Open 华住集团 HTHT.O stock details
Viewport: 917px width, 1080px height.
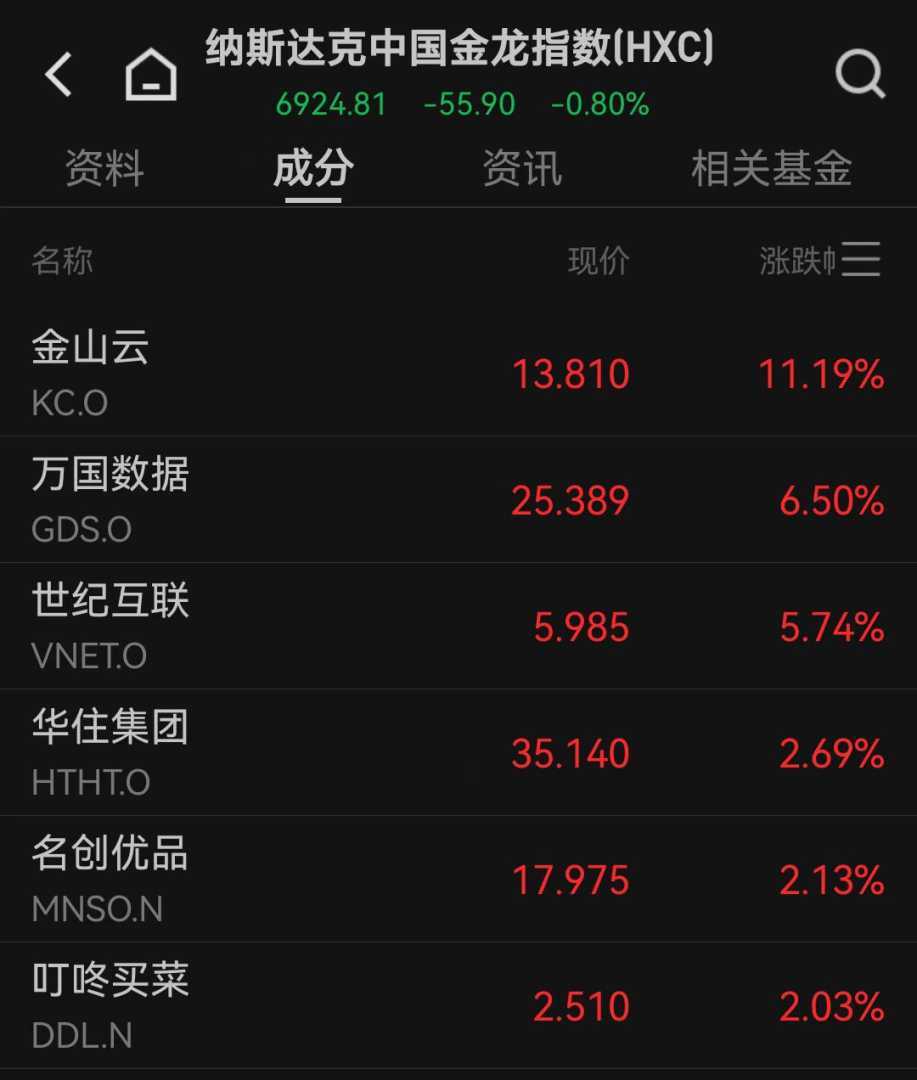pos(458,753)
